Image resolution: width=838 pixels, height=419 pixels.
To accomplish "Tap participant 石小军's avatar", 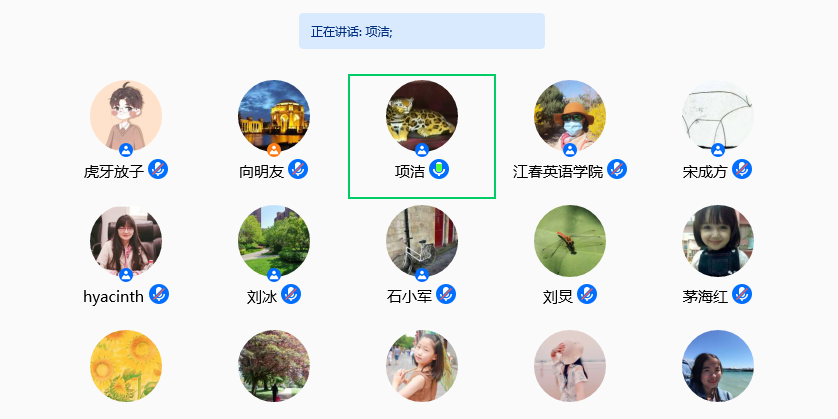I will pyautogui.click(x=422, y=242).
